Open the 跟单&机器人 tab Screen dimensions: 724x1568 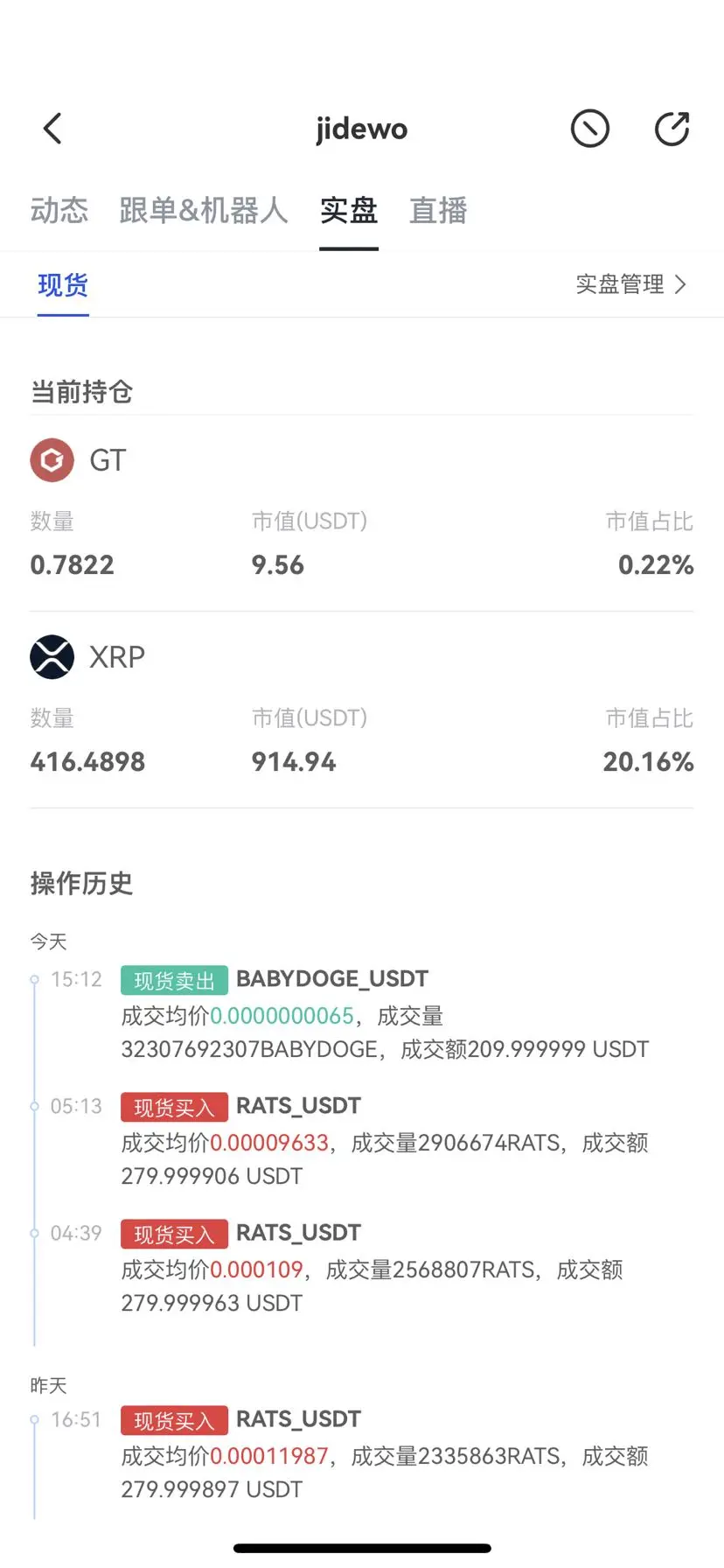click(x=203, y=211)
